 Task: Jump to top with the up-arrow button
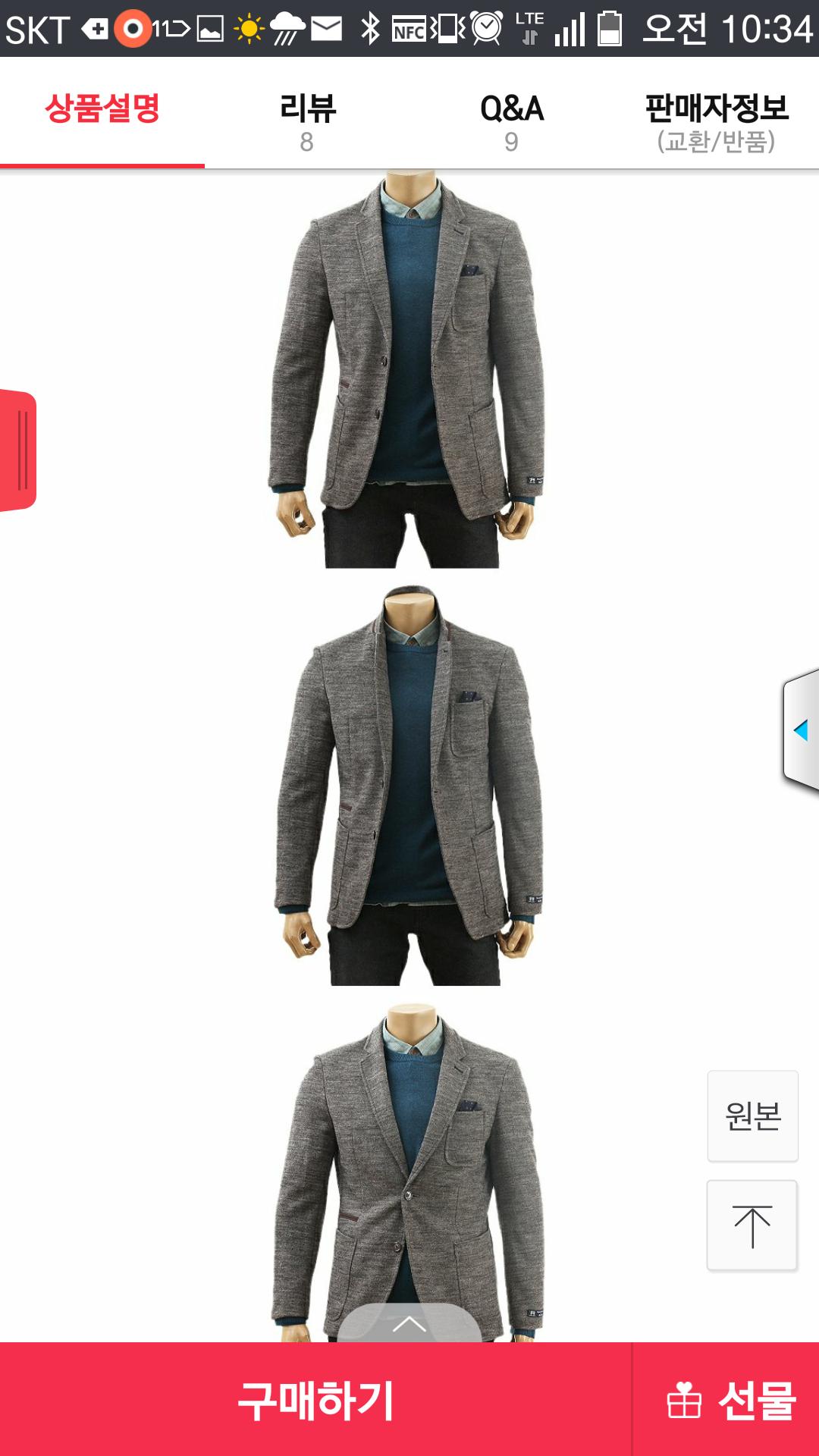coord(752,1225)
